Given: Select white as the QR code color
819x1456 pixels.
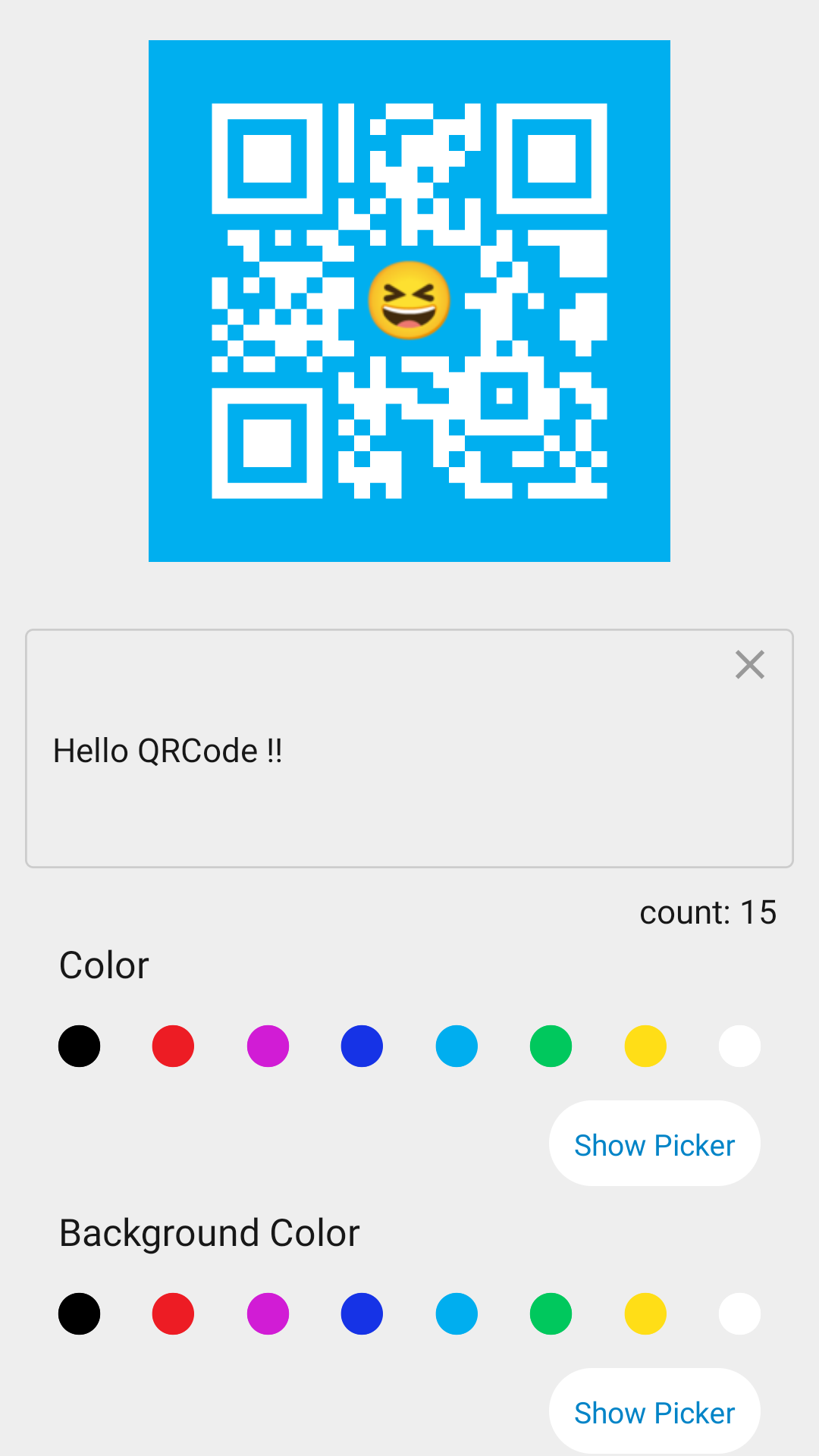Looking at the screenshot, I should [x=739, y=1046].
